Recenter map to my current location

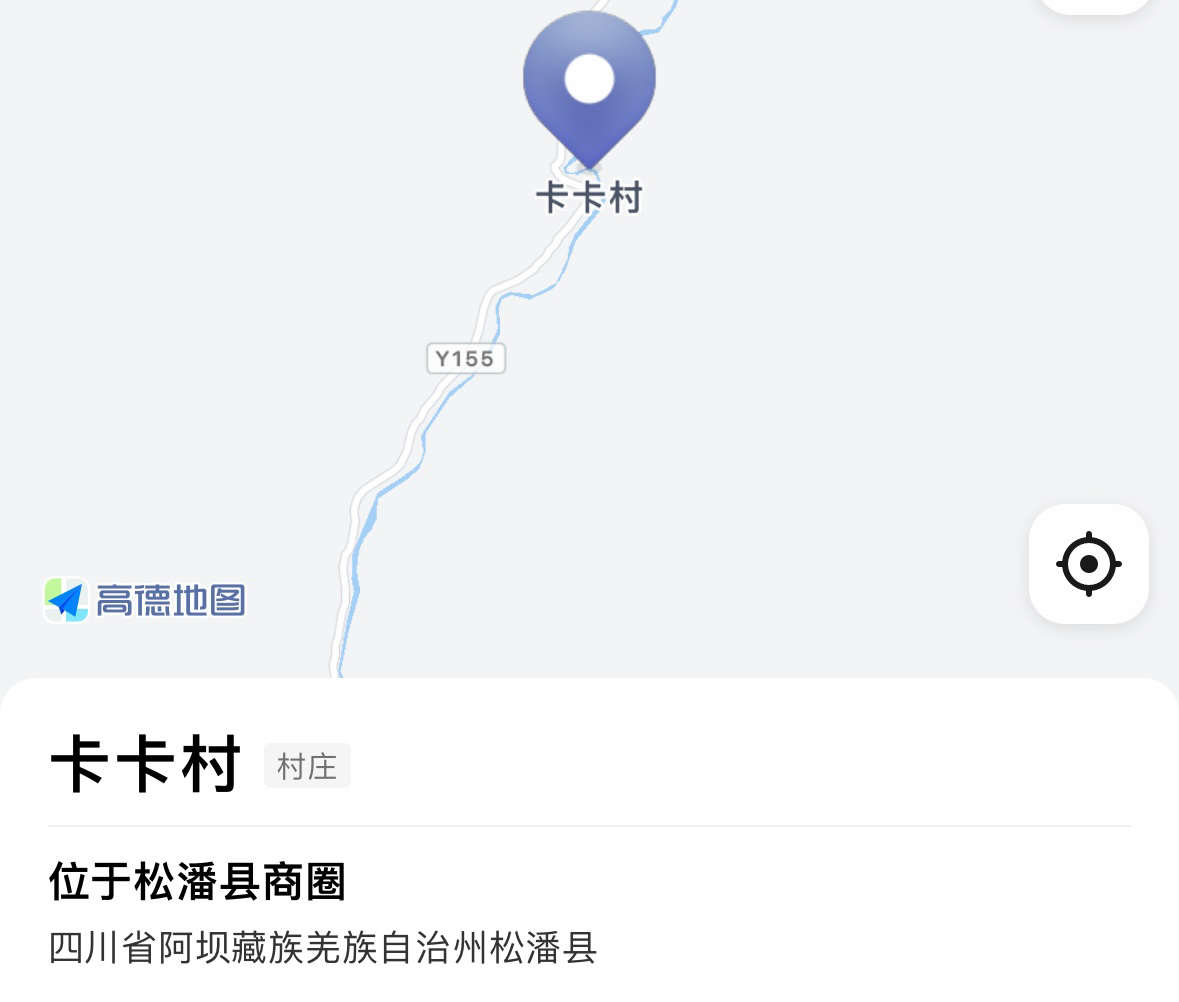coord(1088,564)
